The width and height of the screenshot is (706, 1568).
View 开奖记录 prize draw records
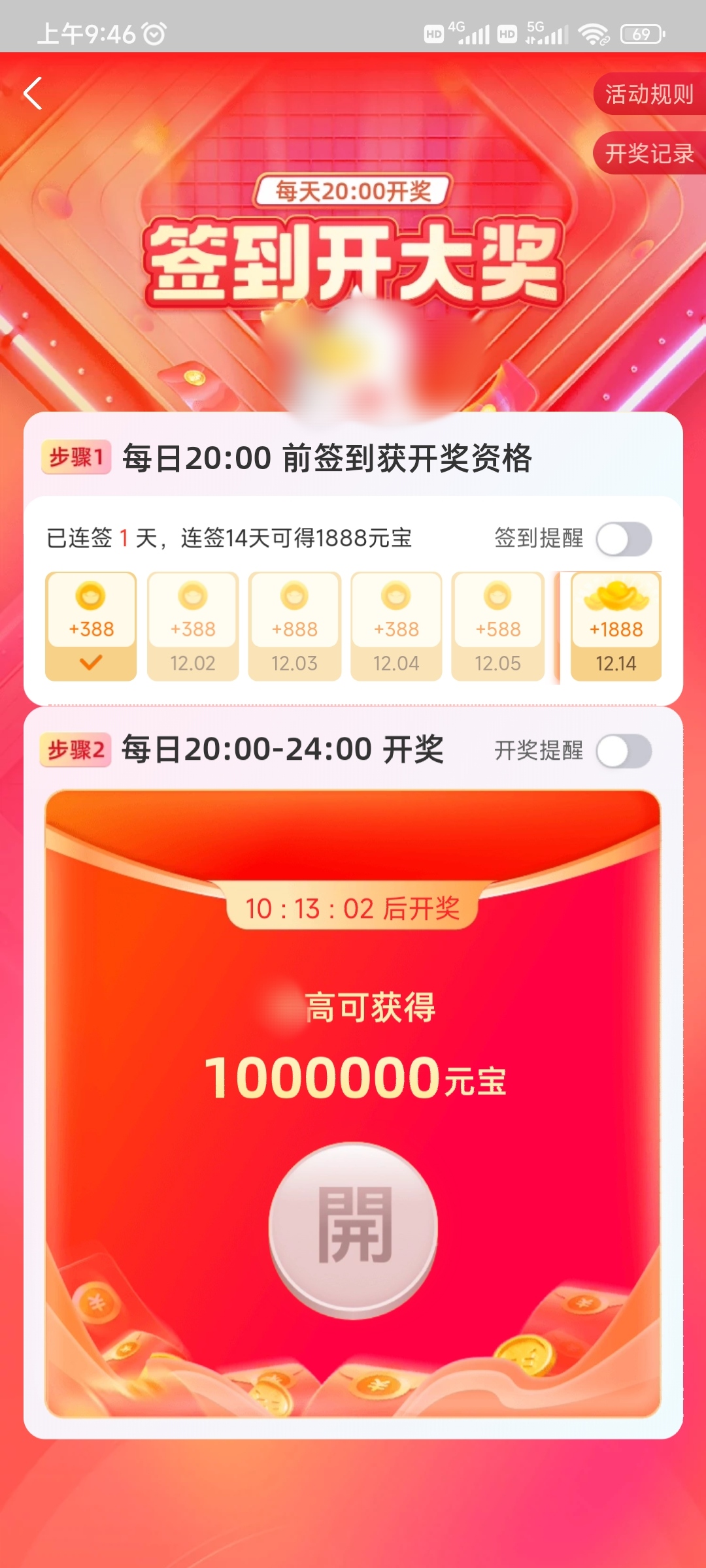tap(649, 154)
